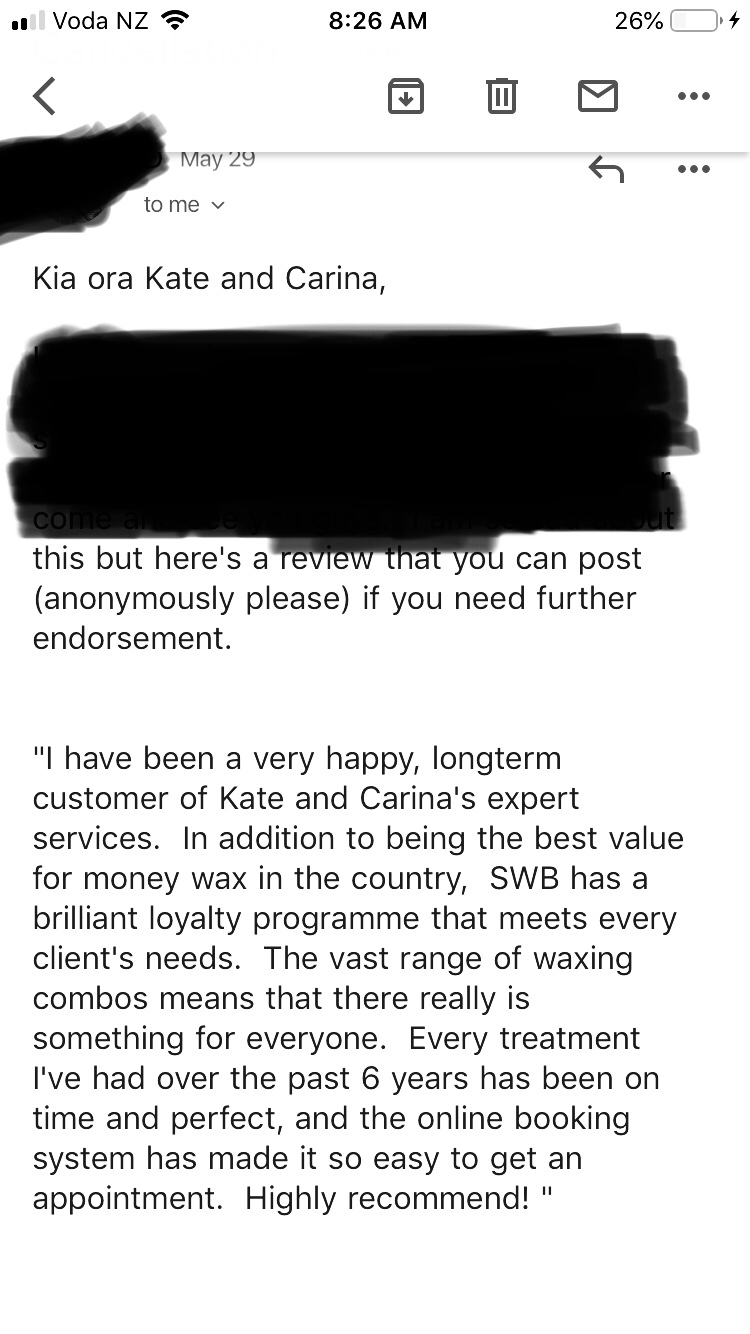Expand the 'to me' recipient details
The height and width of the screenshot is (1334, 750).
point(184,205)
